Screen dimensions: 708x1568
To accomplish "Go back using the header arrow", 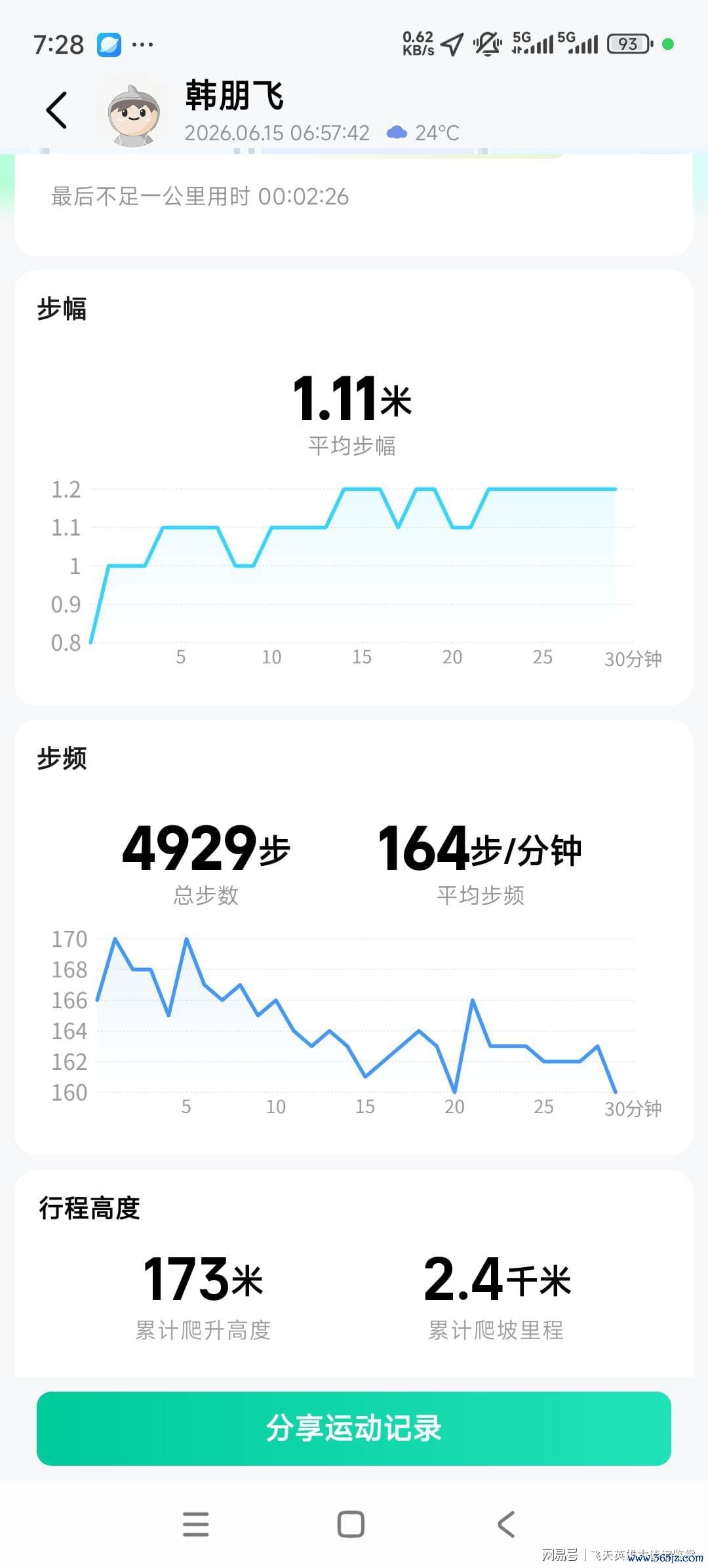I will pyautogui.click(x=57, y=110).
